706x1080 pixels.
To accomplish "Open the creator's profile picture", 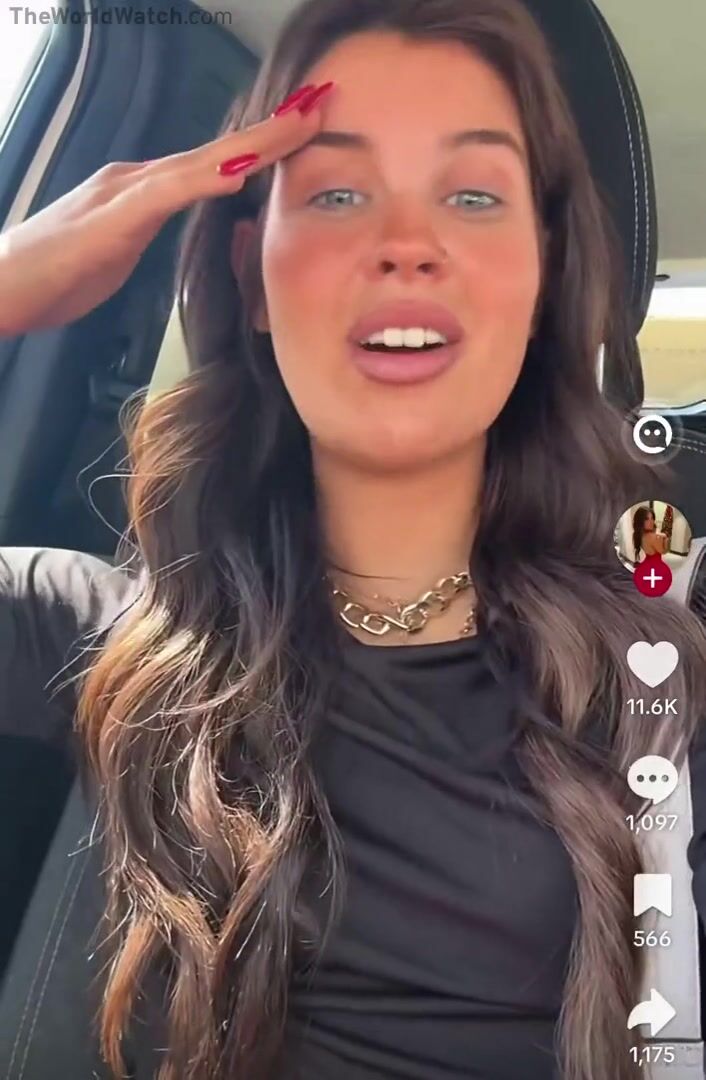I will pyautogui.click(x=652, y=535).
